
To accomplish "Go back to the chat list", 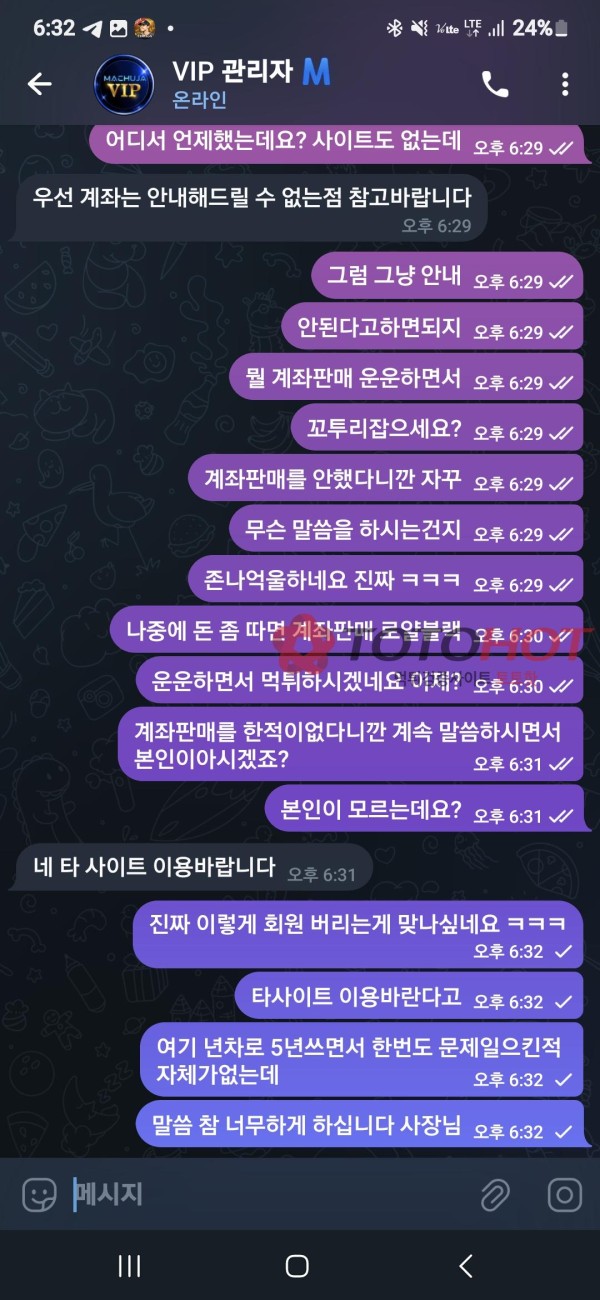I will coord(39,85).
